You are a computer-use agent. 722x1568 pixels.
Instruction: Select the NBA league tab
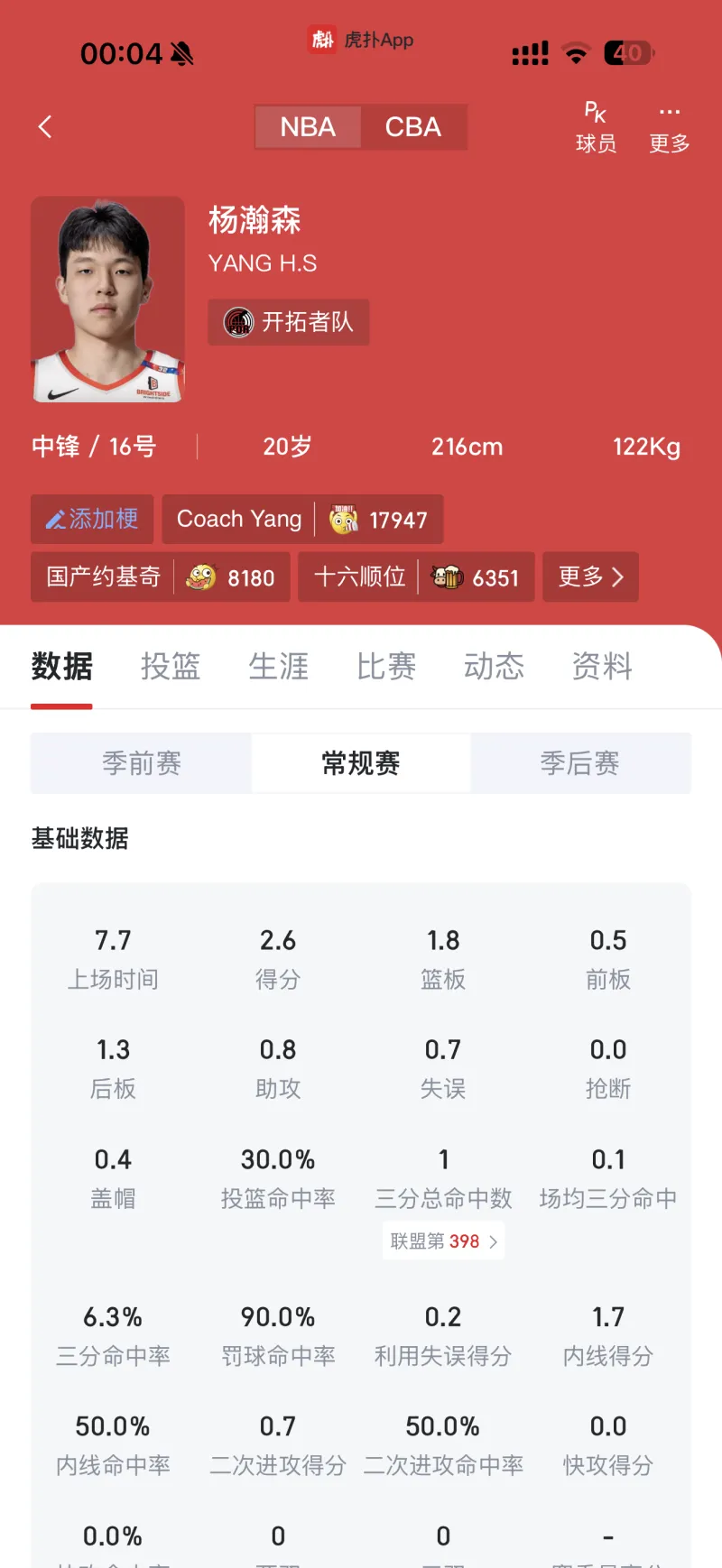(x=308, y=127)
